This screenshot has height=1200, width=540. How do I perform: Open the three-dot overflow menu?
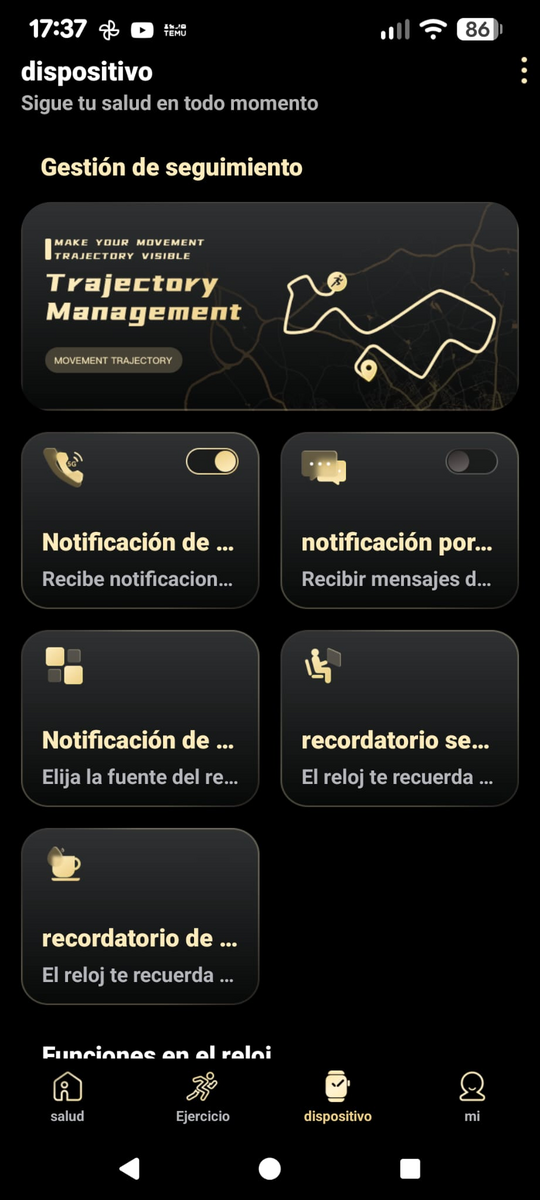click(523, 71)
